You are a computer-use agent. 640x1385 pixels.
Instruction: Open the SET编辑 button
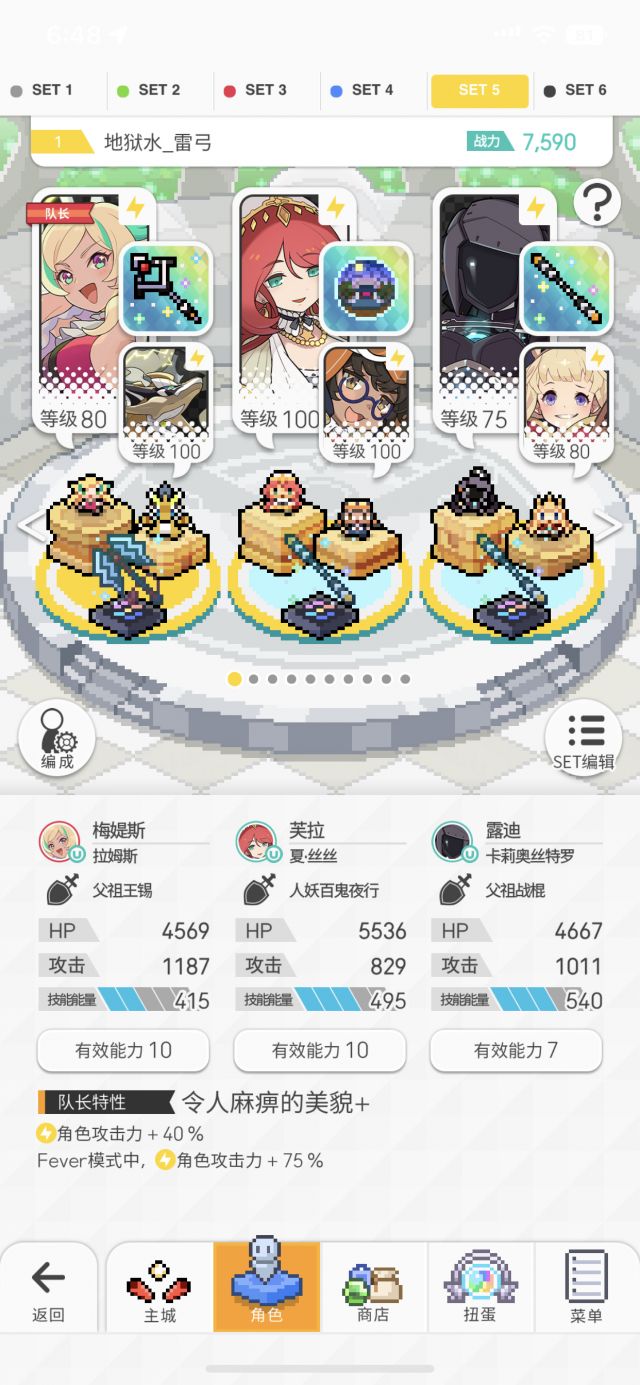(x=583, y=740)
